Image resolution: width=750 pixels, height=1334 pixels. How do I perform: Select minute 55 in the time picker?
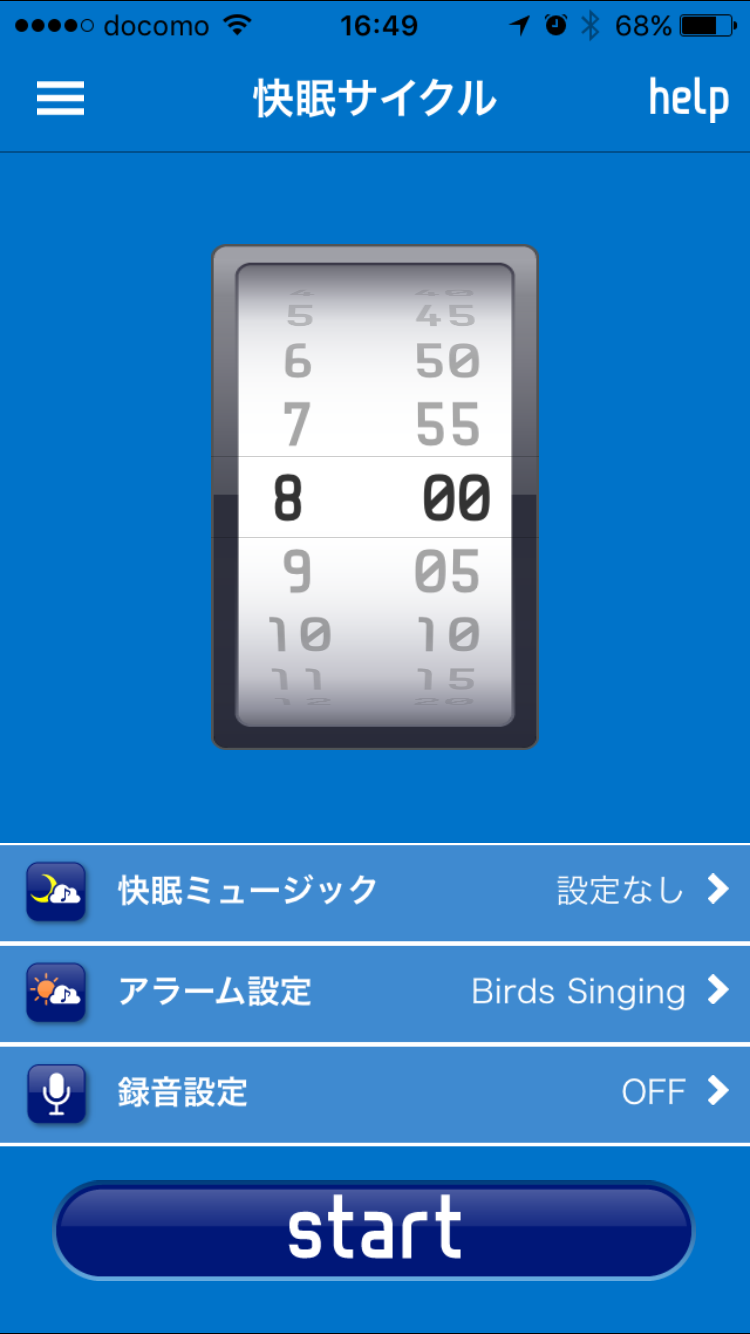(x=448, y=424)
